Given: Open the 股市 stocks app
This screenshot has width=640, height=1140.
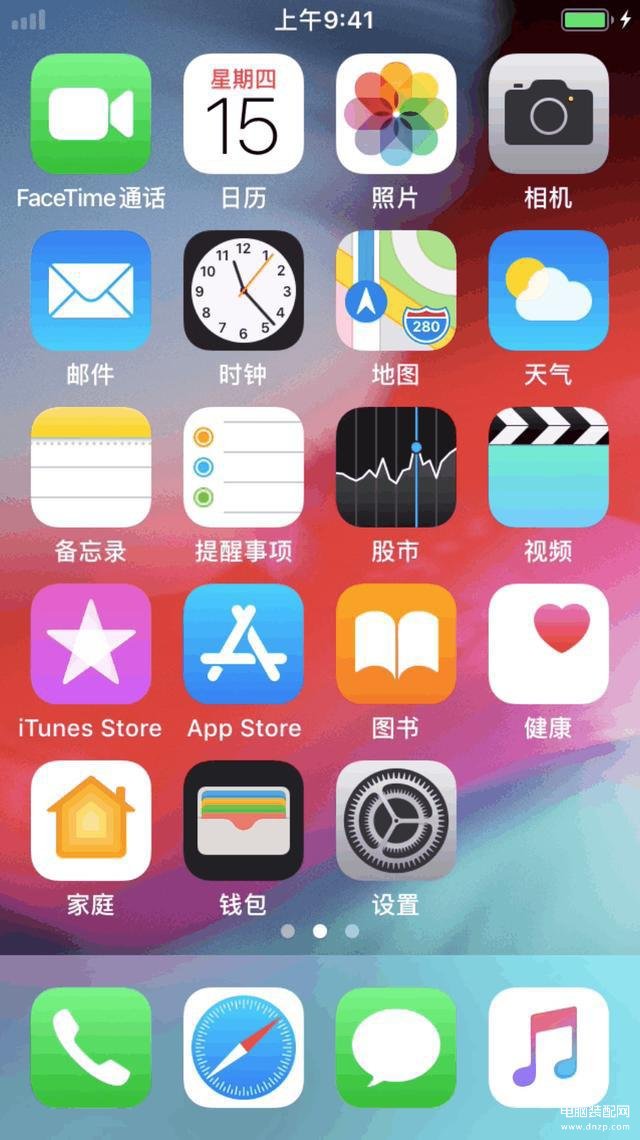Looking at the screenshot, I should pyautogui.click(x=396, y=467).
